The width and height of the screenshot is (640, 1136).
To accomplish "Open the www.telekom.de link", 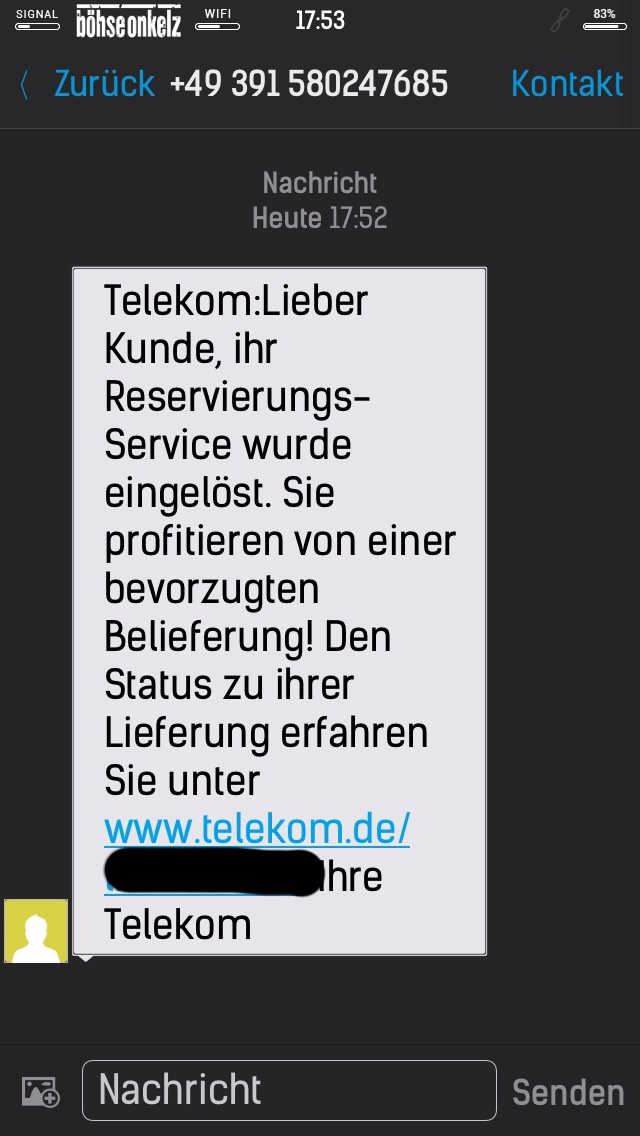I will (257, 830).
